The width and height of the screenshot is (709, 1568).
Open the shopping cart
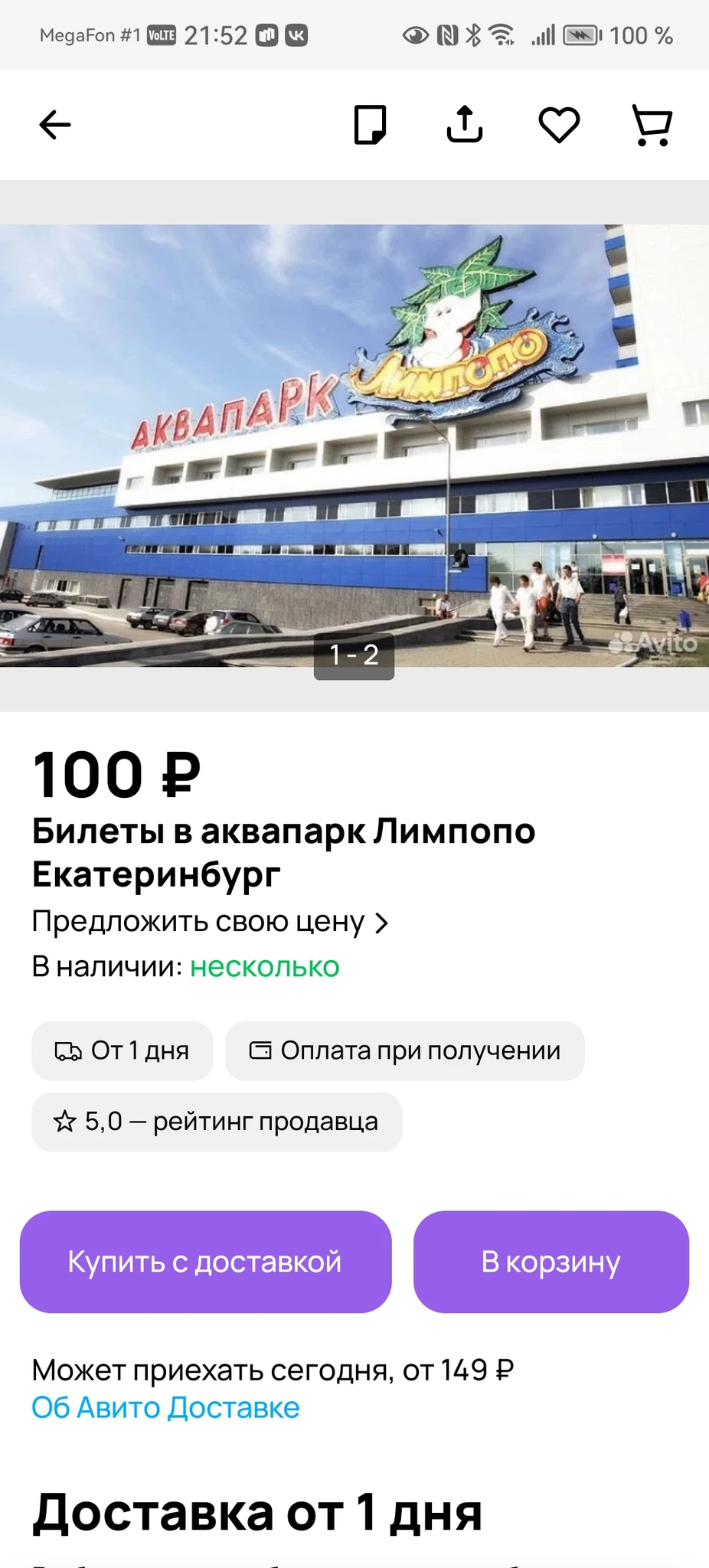point(652,125)
